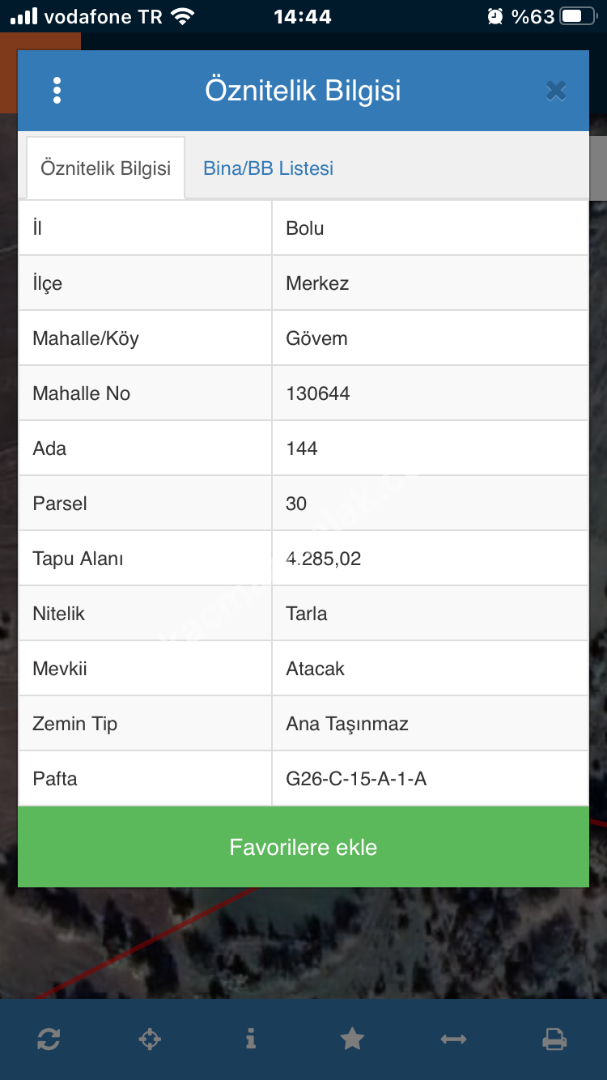Tap the refresh icon in bottom toolbar
Viewport: 607px width, 1080px height.
(x=48, y=1039)
